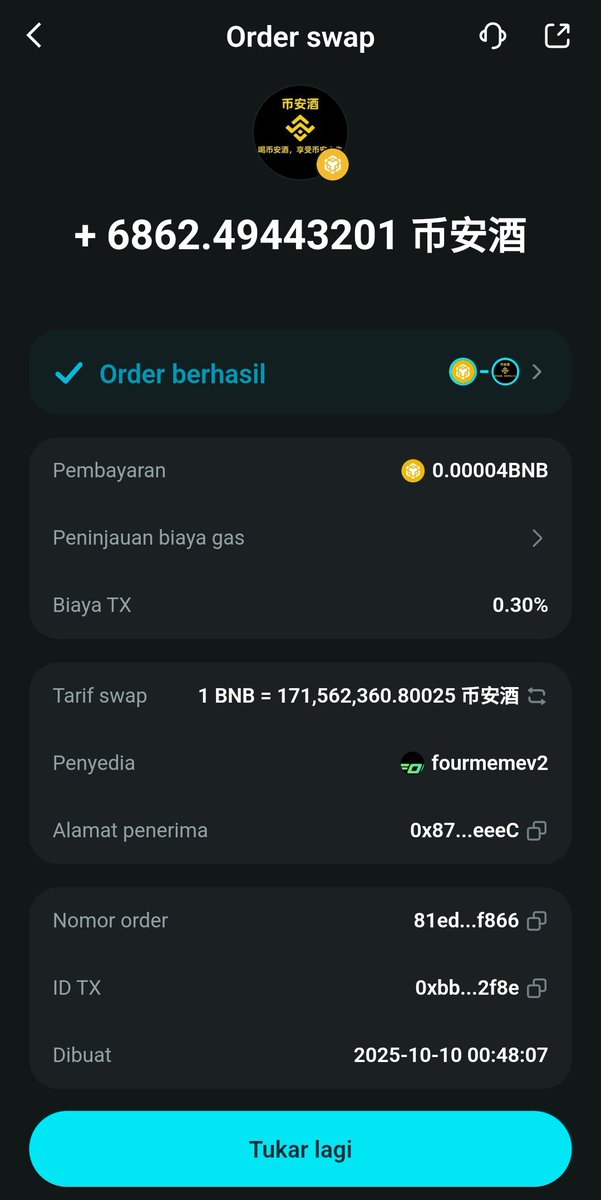The height and width of the screenshot is (1200, 601).
Task: Copy the ID TX hash
Action: (537, 988)
